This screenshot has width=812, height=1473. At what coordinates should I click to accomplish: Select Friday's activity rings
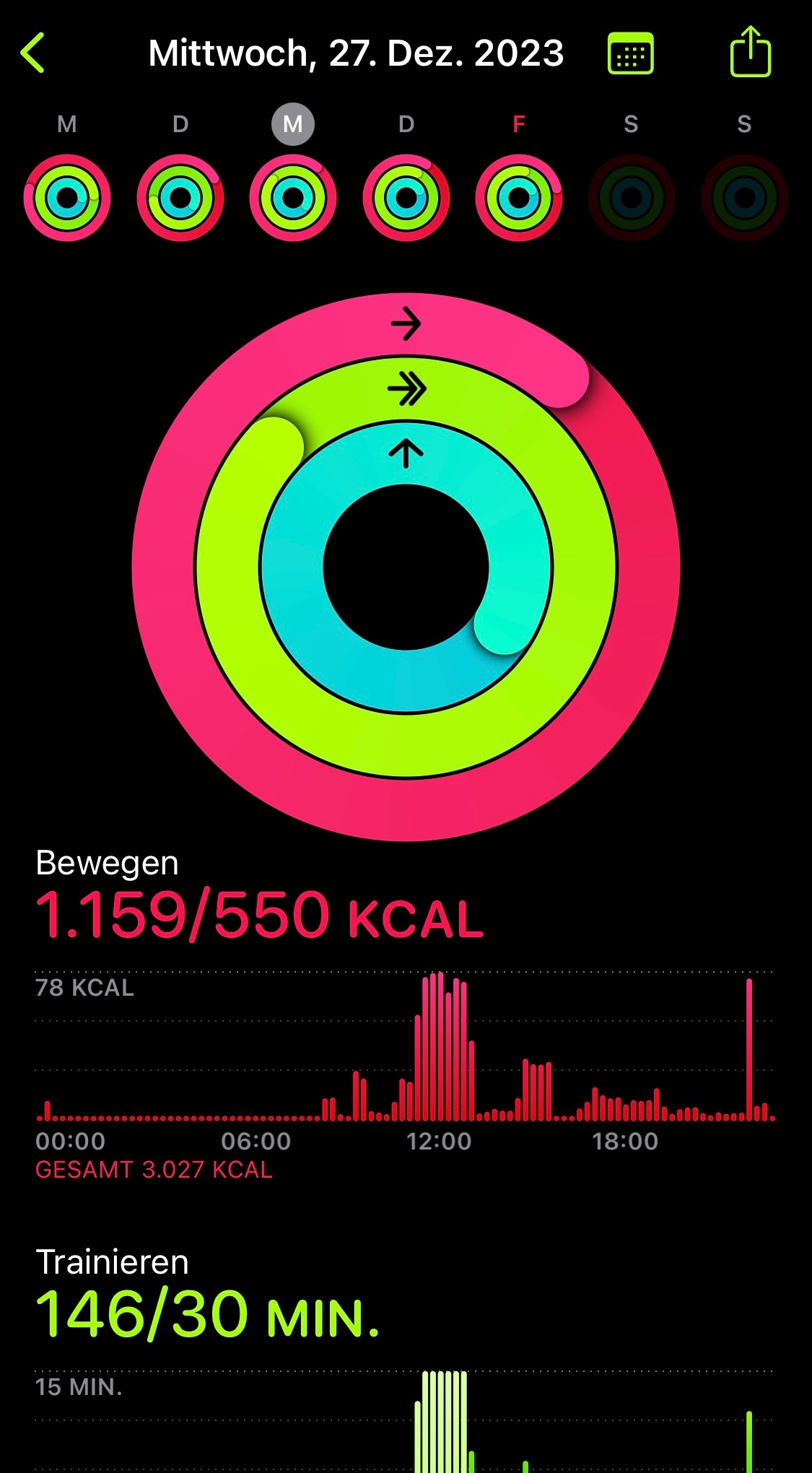(x=519, y=197)
